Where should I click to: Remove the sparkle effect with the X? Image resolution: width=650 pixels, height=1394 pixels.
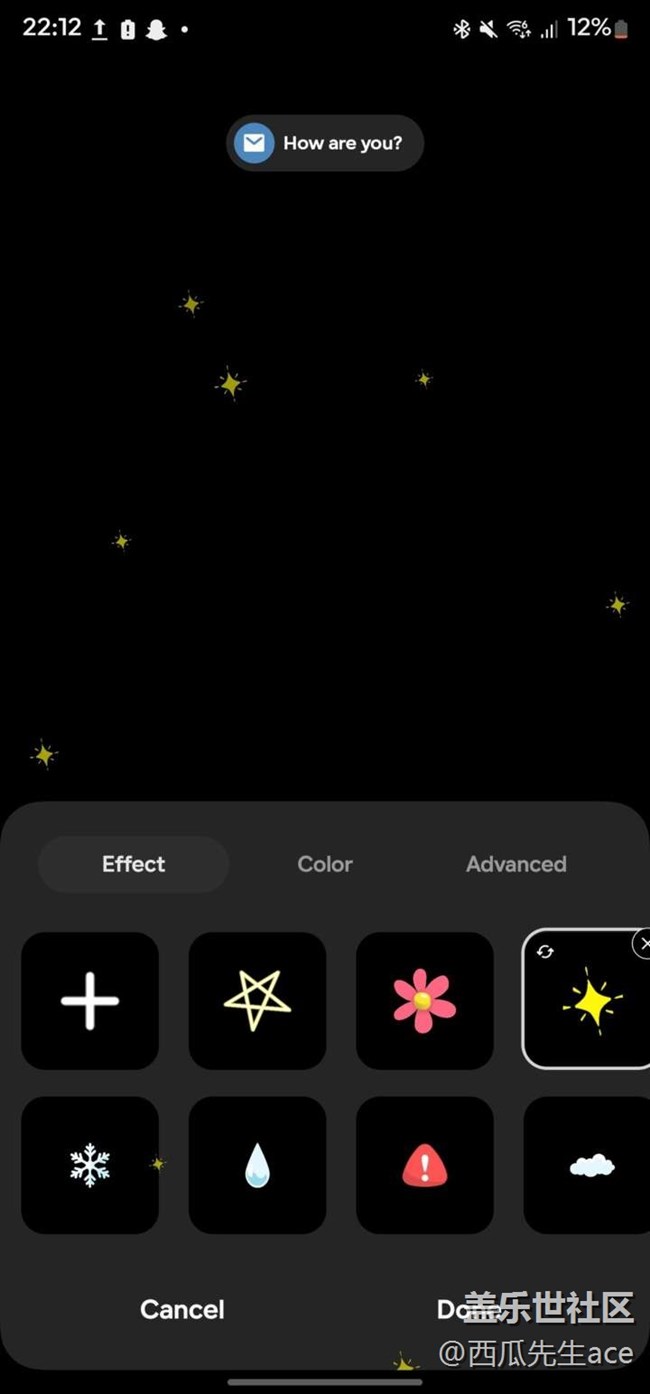click(x=643, y=943)
